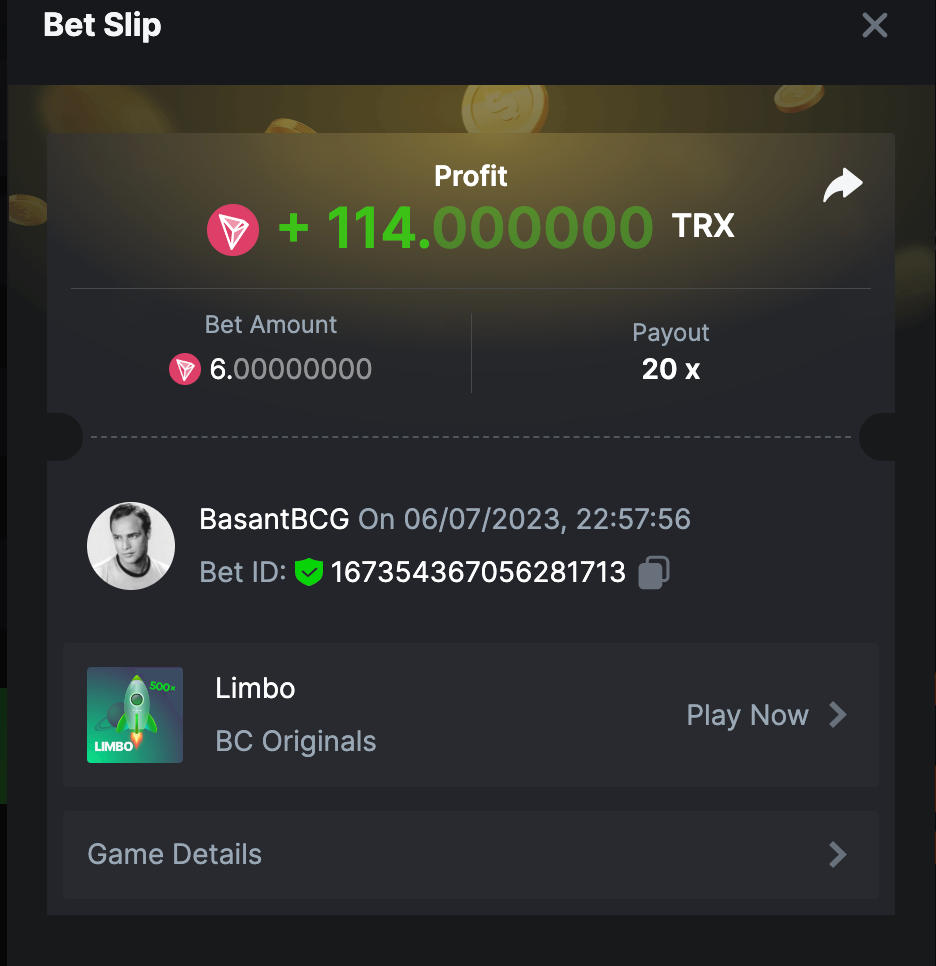Copy the Bet ID number

[653, 572]
